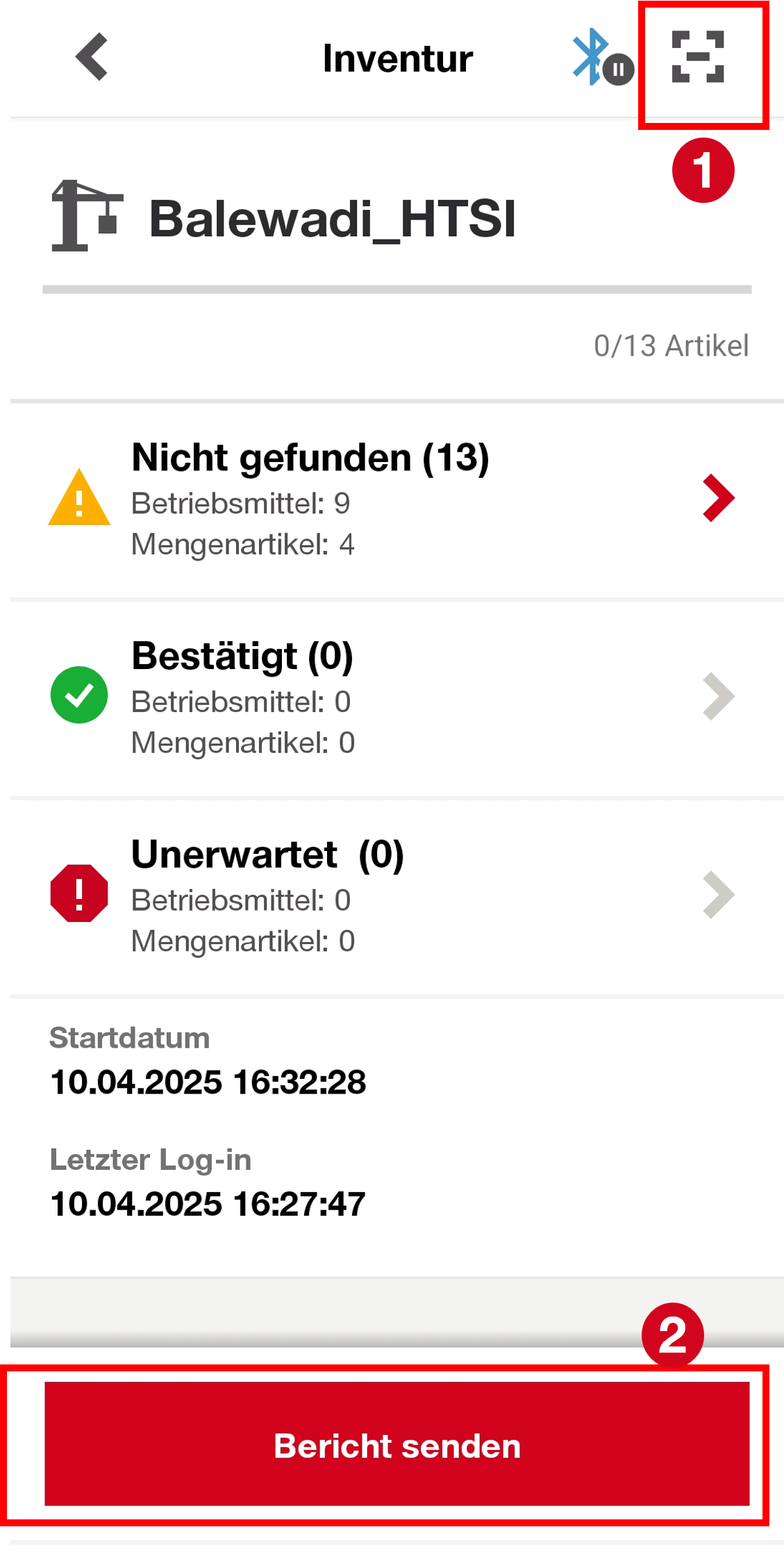Tap the Bericht senden button
The width and height of the screenshot is (784, 1568).
click(x=397, y=1445)
